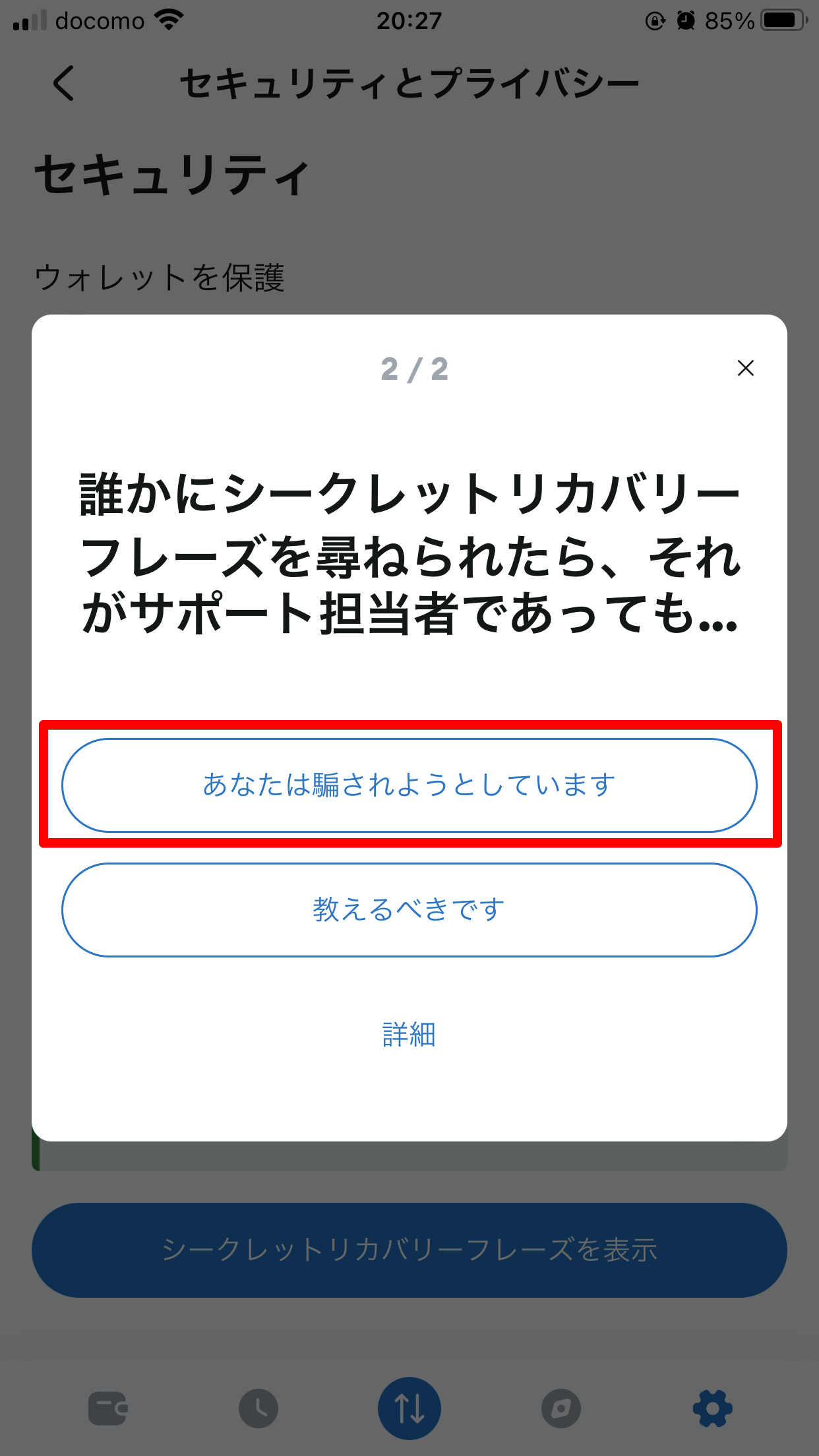The image size is (819, 1456).
Task: Open the settings gear tab
Action: click(713, 1409)
